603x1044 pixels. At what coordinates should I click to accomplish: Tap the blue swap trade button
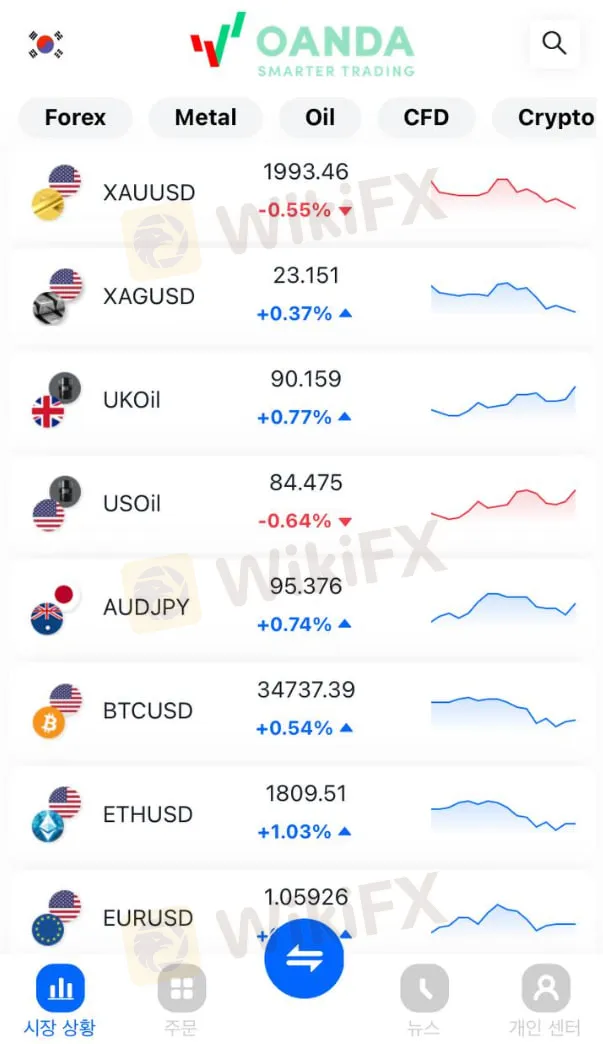[304, 958]
